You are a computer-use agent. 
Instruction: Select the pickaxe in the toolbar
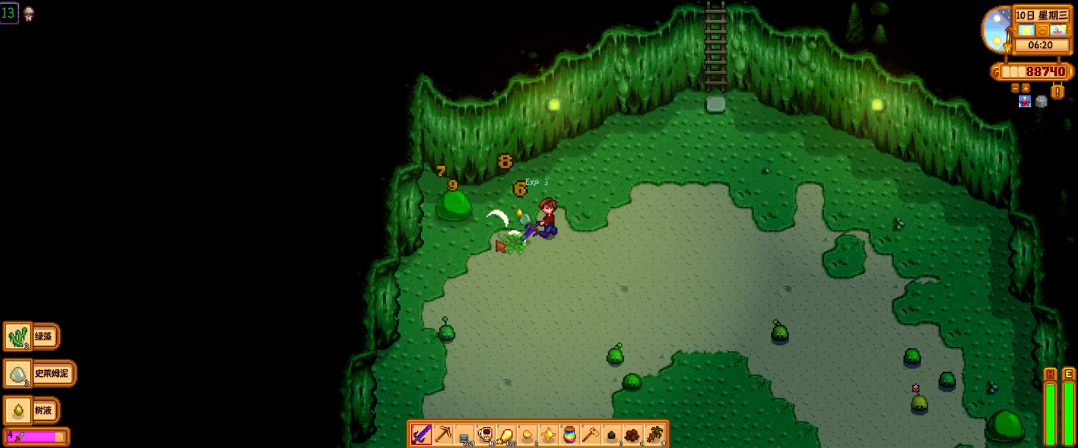pyautogui.click(x=443, y=434)
